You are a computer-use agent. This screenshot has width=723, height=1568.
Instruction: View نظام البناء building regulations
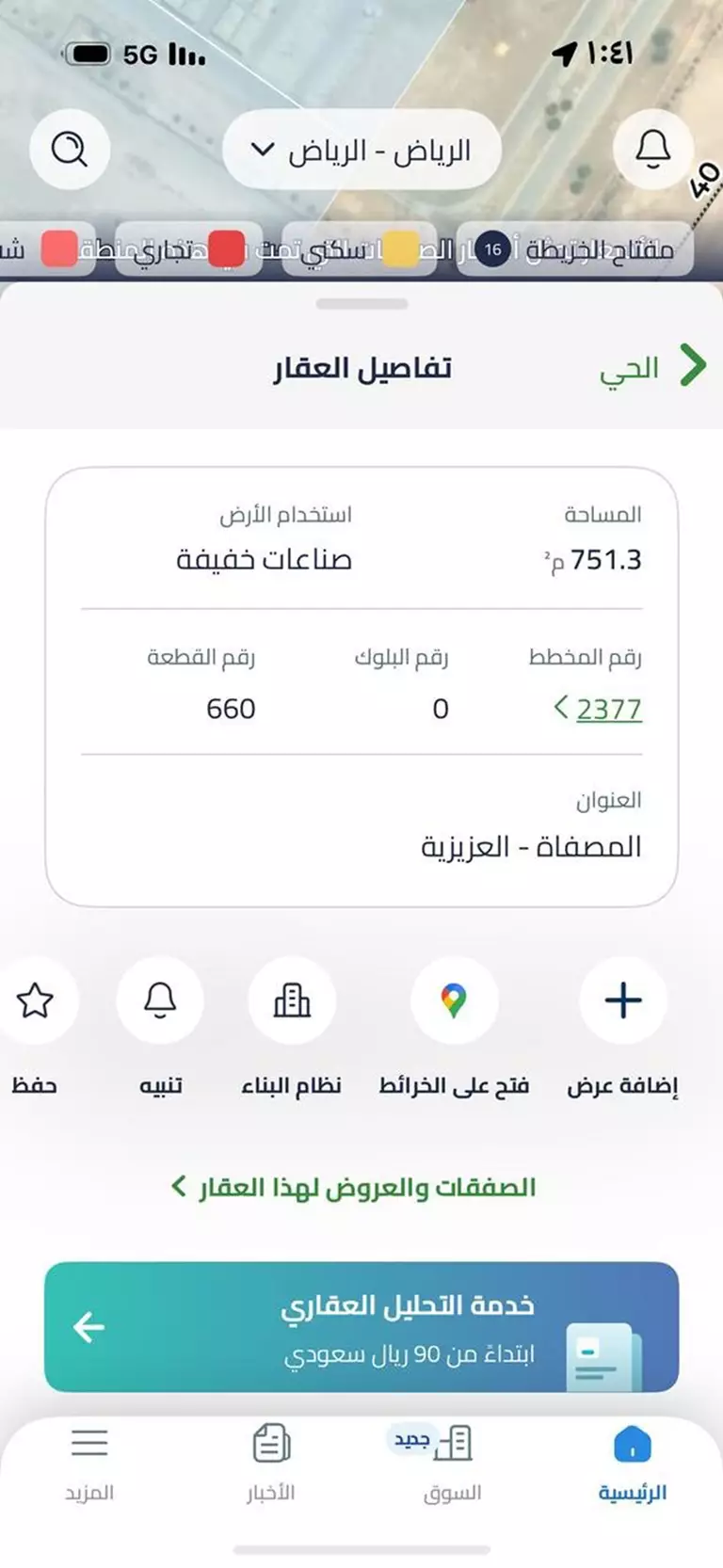click(292, 1001)
